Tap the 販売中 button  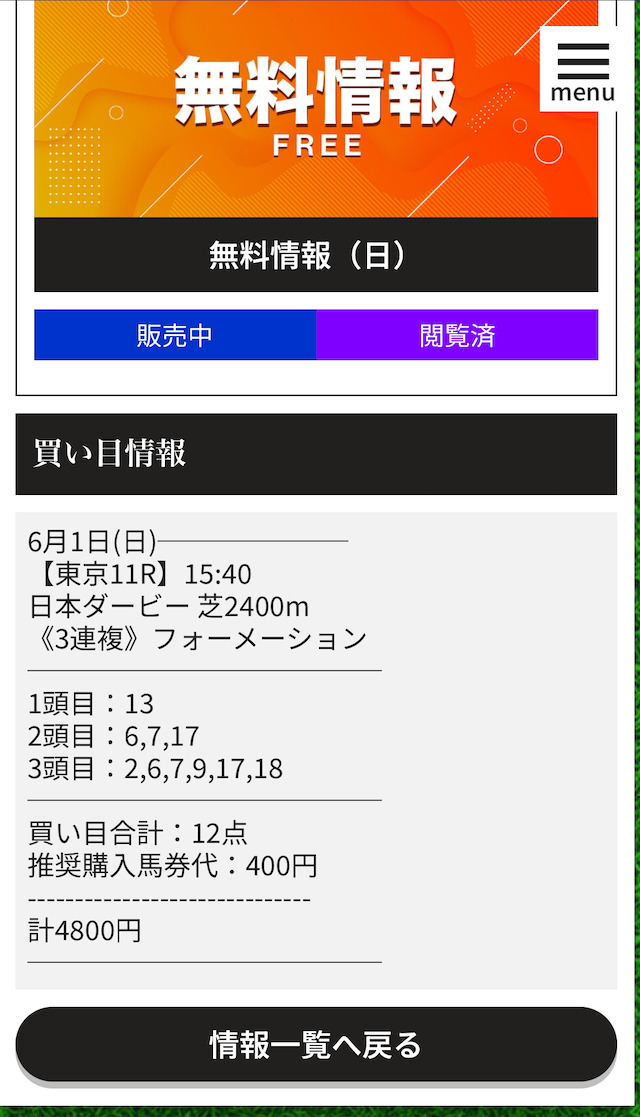pos(175,335)
